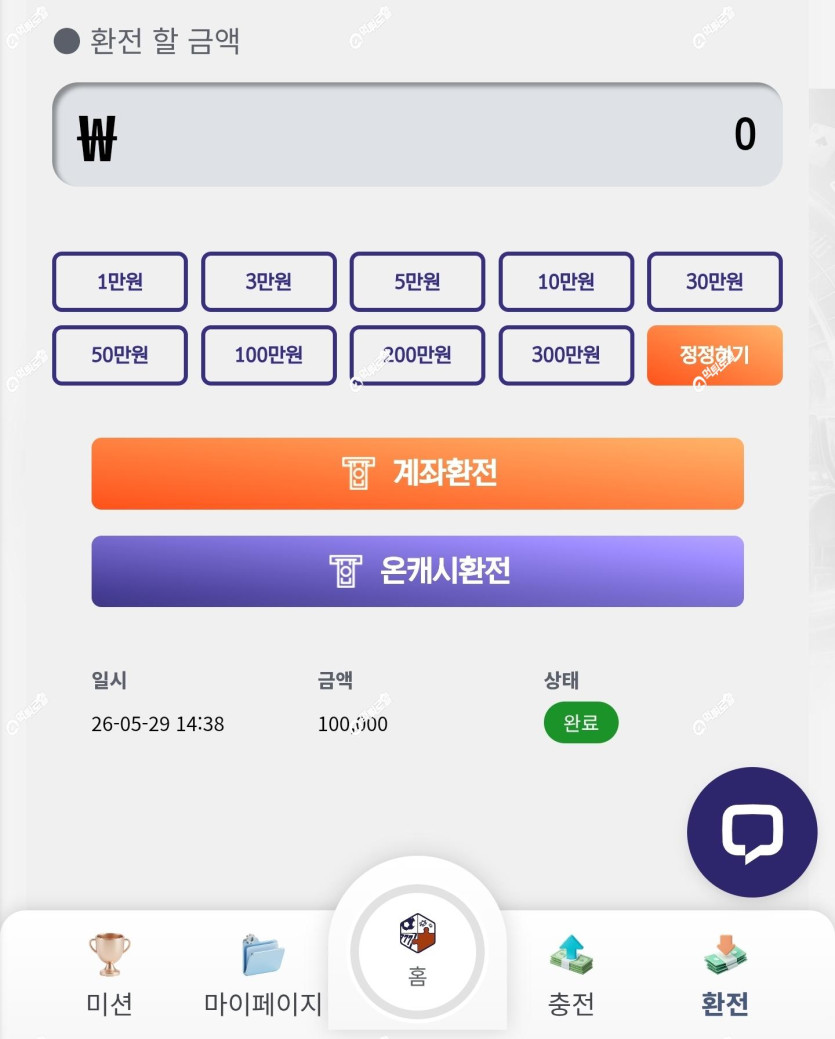The image size is (835, 1039).
Task: Request withdrawal via 계좌환전 button
Action: point(418,473)
